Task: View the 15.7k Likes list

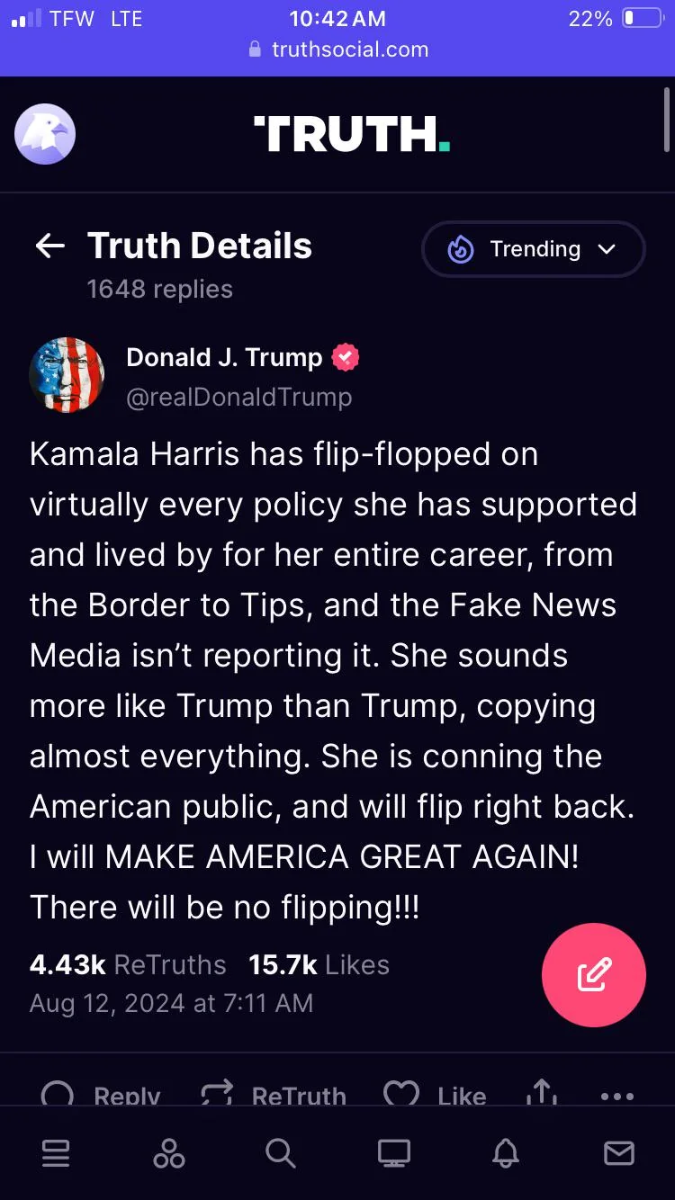Action: [x=319, y=965]
